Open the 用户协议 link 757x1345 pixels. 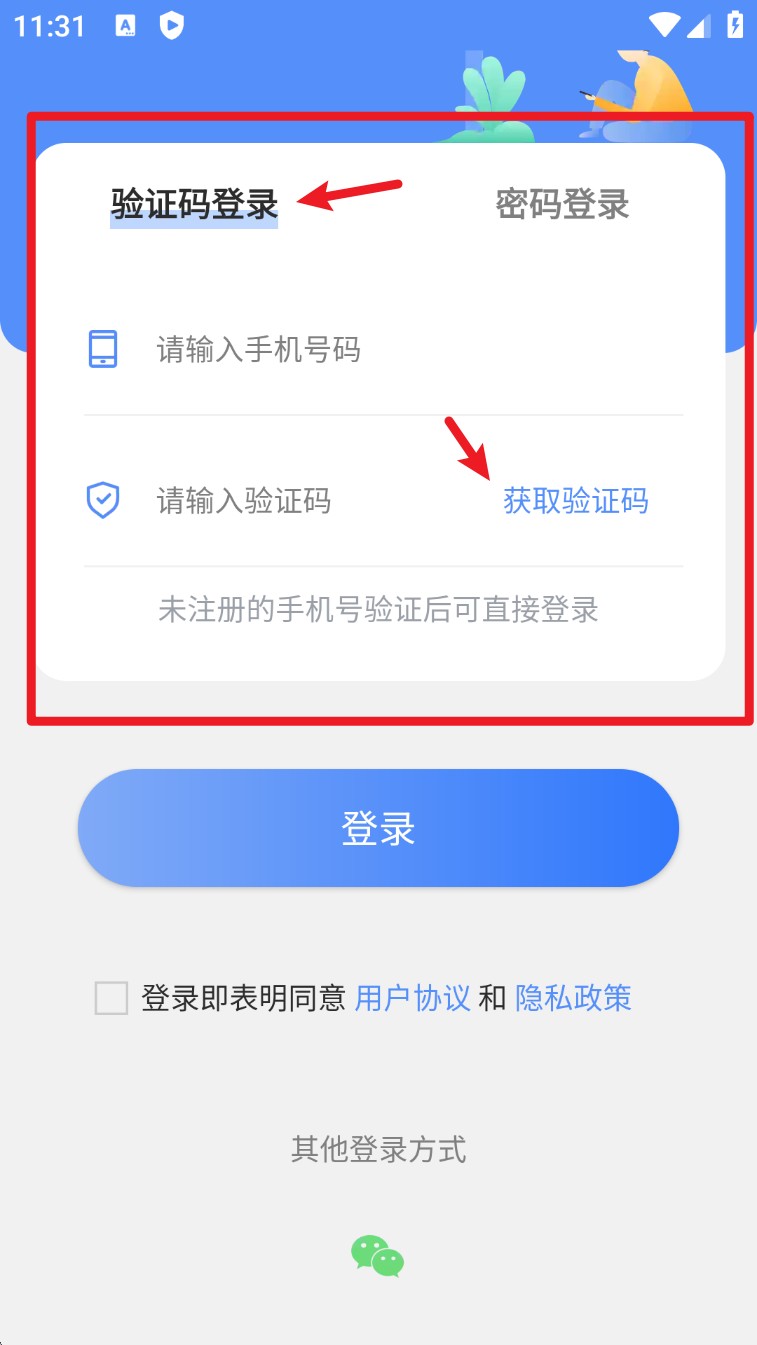412,998
